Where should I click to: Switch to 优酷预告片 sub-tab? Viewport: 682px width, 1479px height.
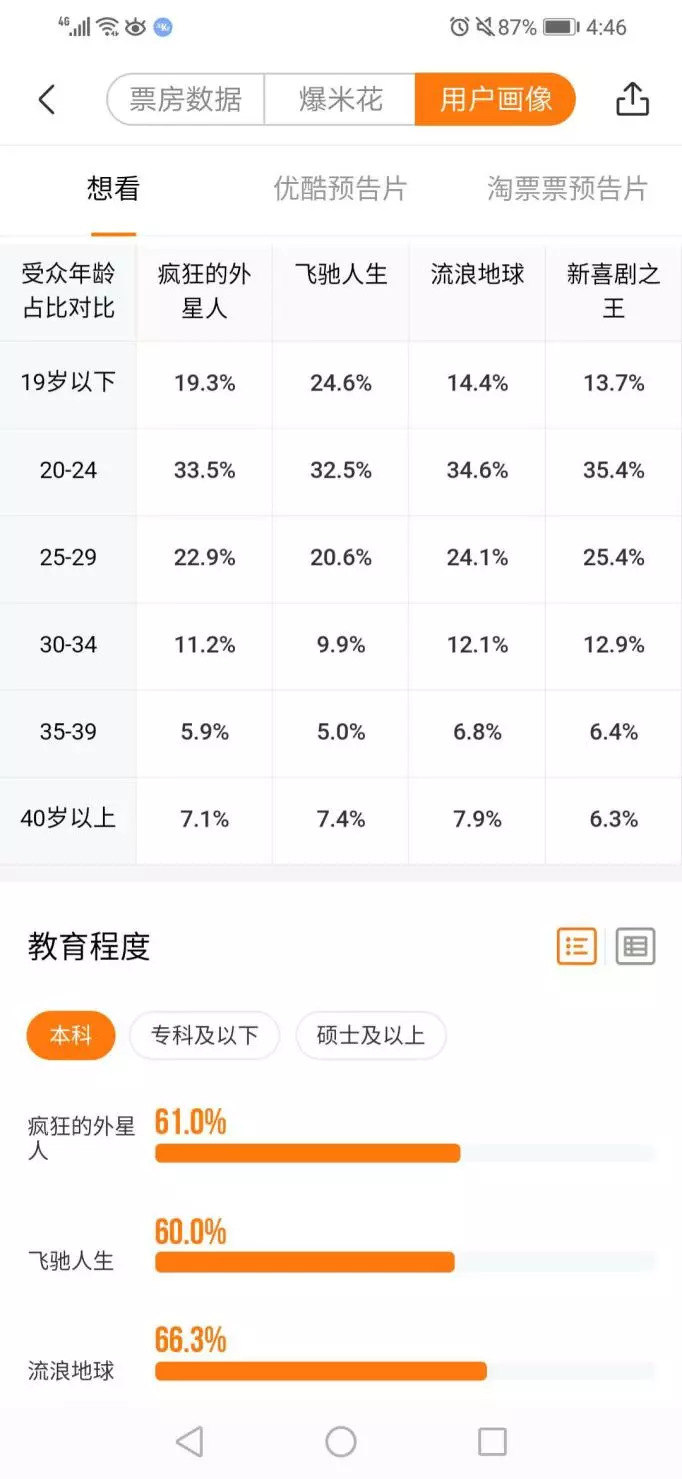click(x=340, y=188)
